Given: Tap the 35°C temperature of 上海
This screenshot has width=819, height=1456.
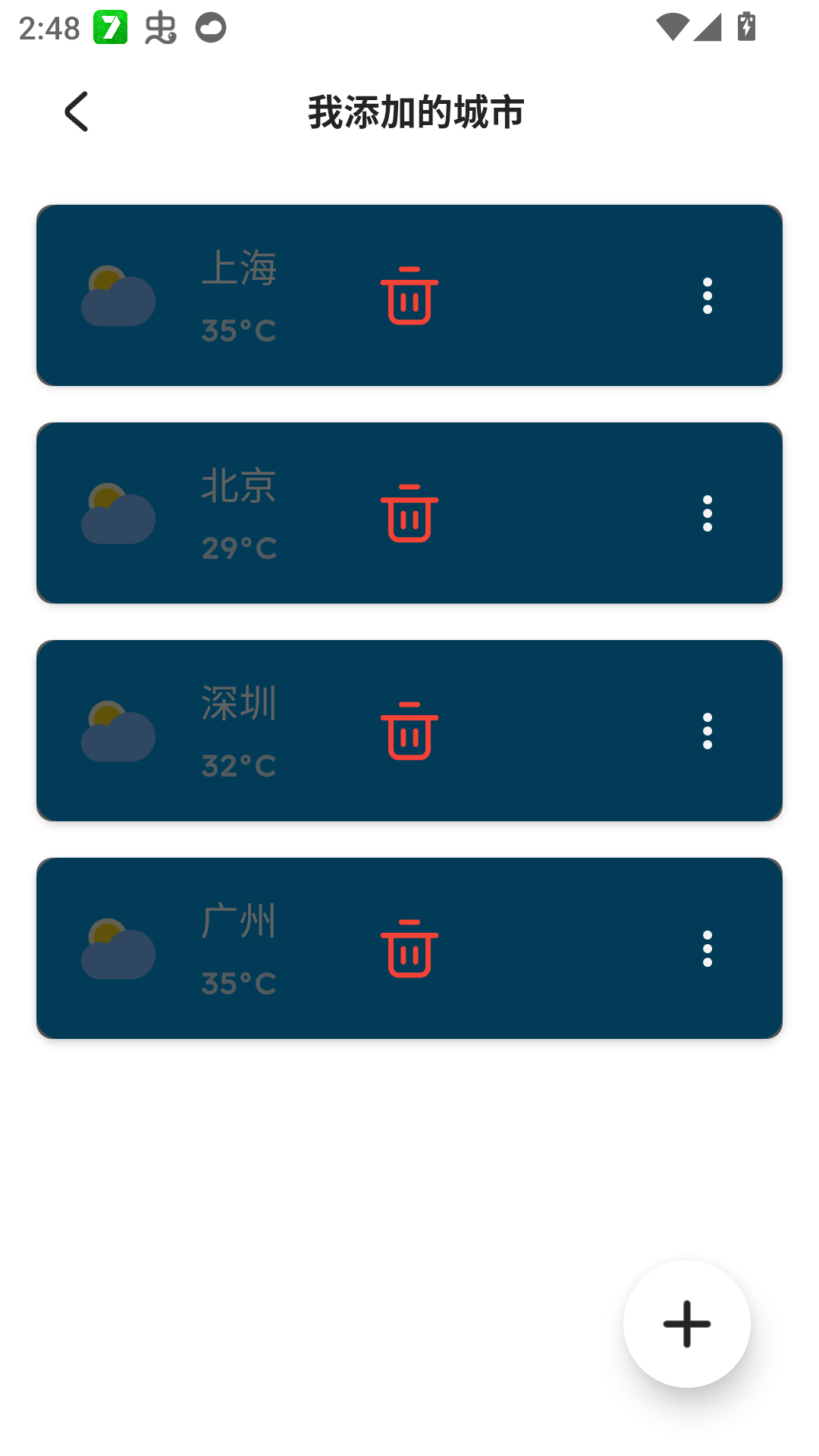Looking at the screenshot, I should (x=240, y=331).
